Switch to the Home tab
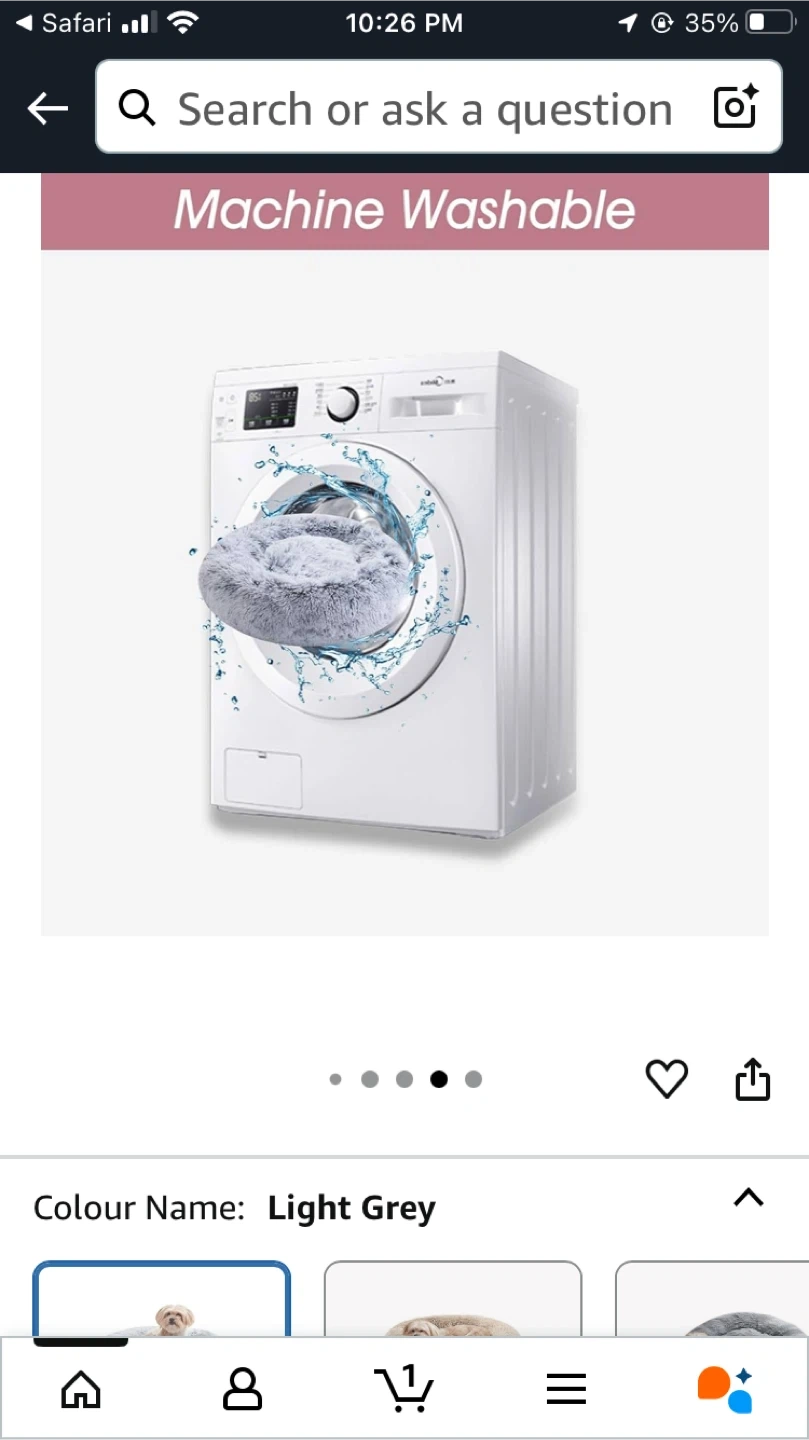Screen dimensions: 809x1440 [81, 1389]
